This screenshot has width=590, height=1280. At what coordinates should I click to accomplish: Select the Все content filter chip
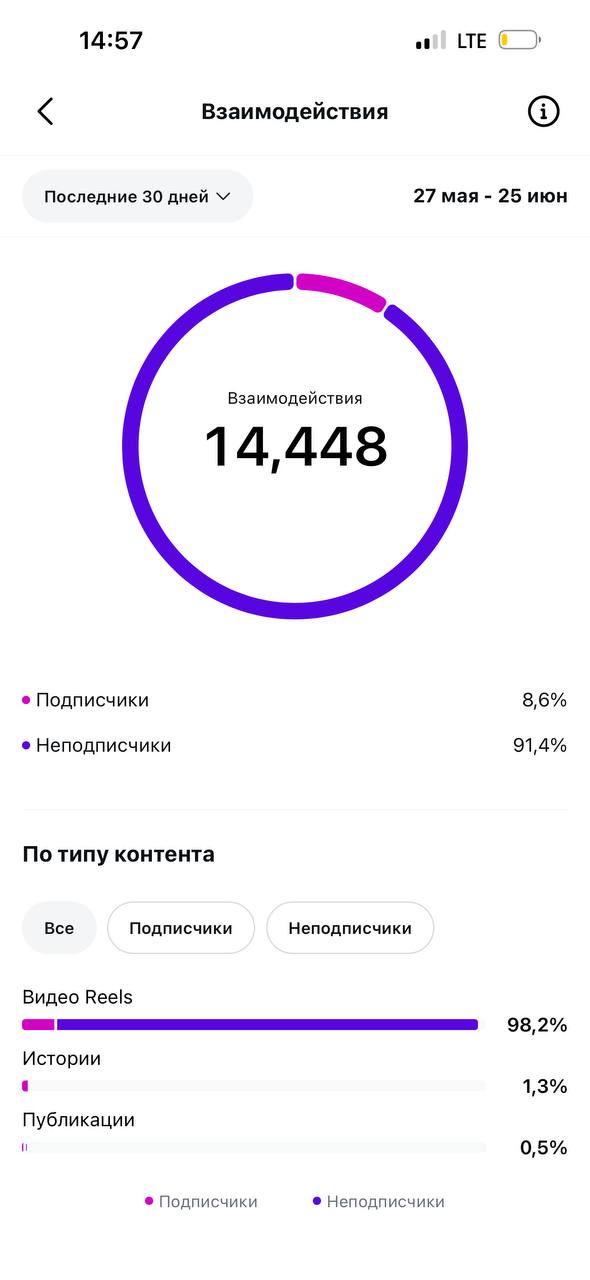pyautogui.click(x=59, y=928)
